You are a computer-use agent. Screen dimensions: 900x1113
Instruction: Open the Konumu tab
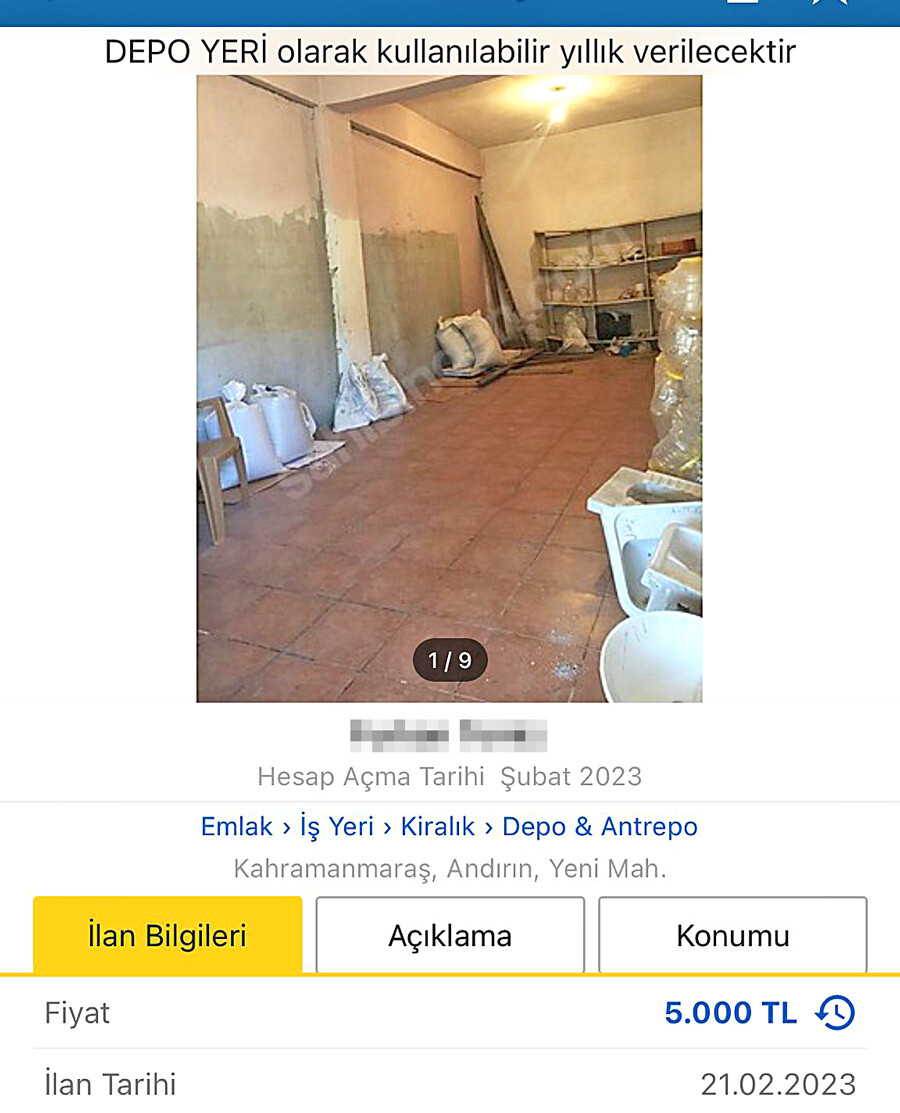click(x=733, y=935)
